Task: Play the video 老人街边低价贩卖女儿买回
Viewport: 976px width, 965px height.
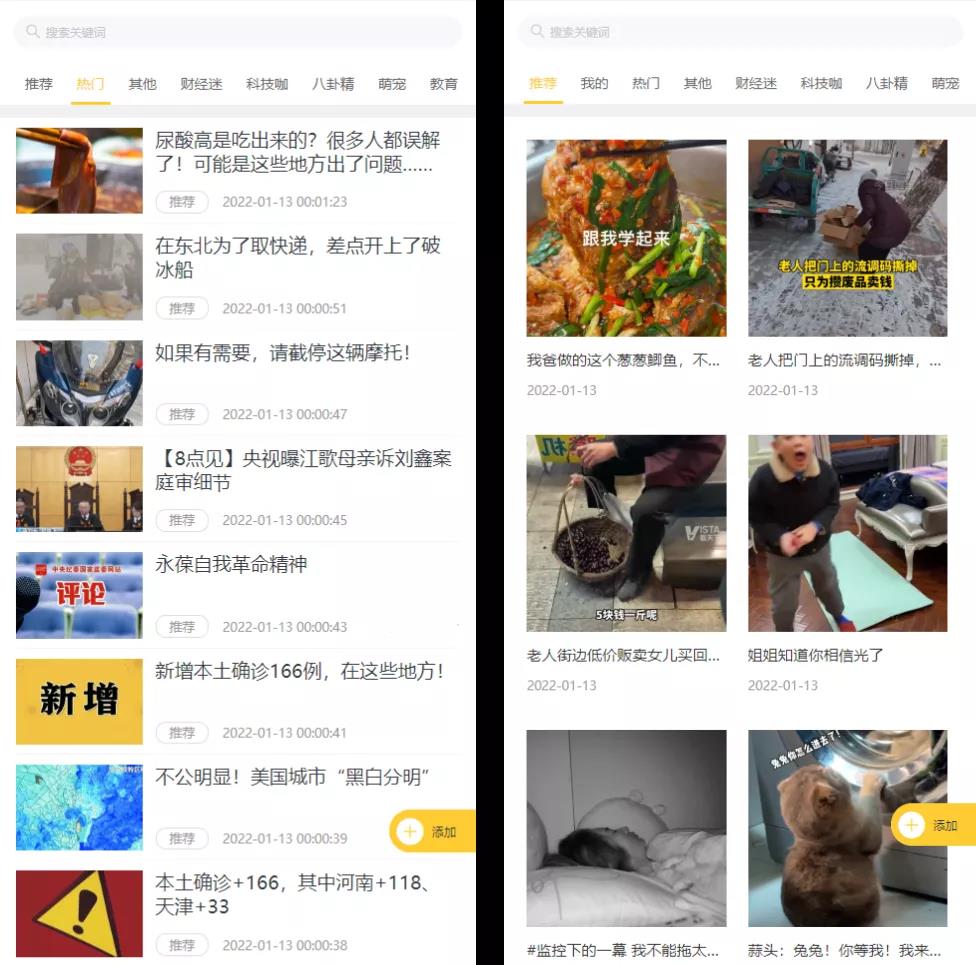Action: click(626, 533)
